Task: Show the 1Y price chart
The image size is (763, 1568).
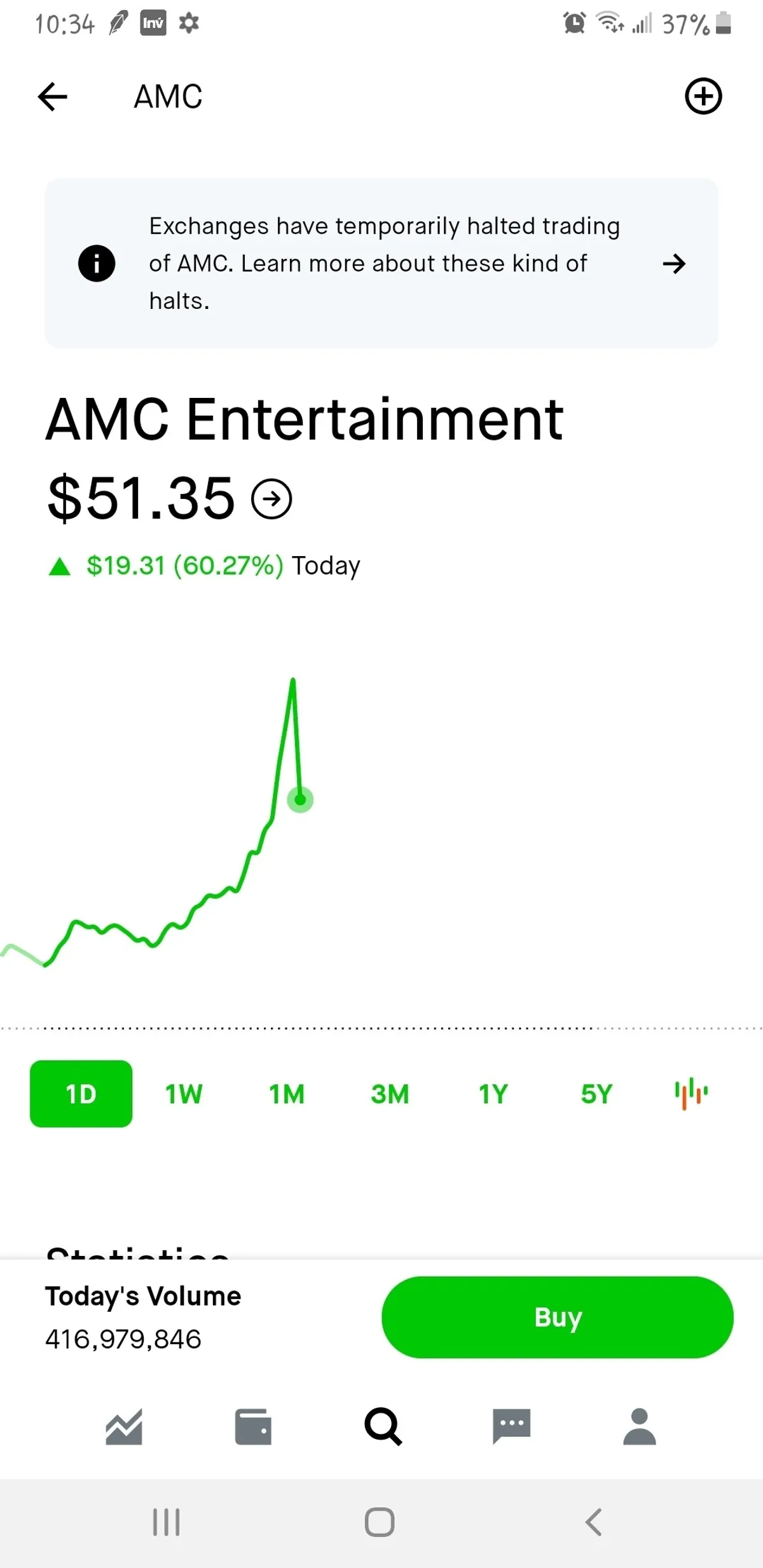Action: [493, 1094]
